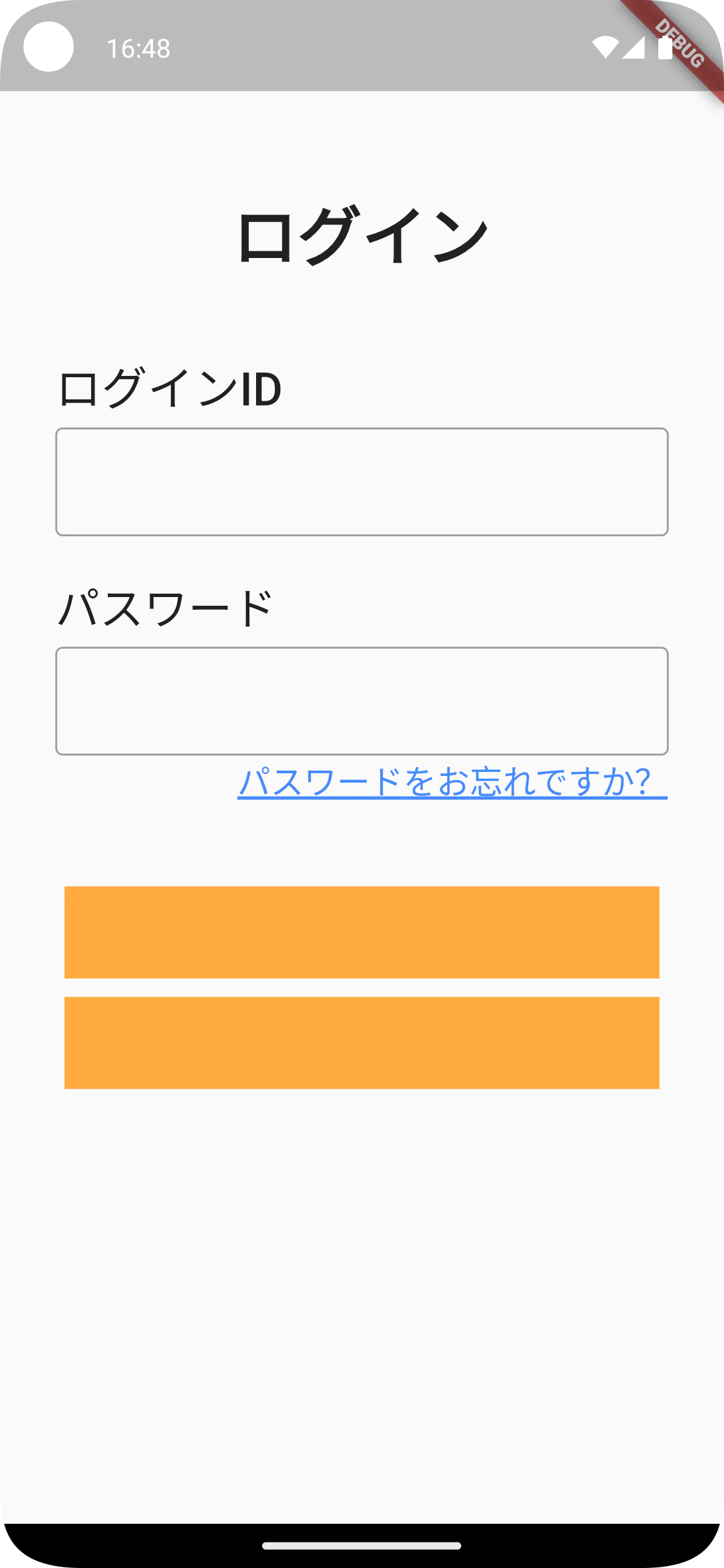Select the ログイン page title
724x1568 pixels.
pyautogui.click(x=362, y=233)
